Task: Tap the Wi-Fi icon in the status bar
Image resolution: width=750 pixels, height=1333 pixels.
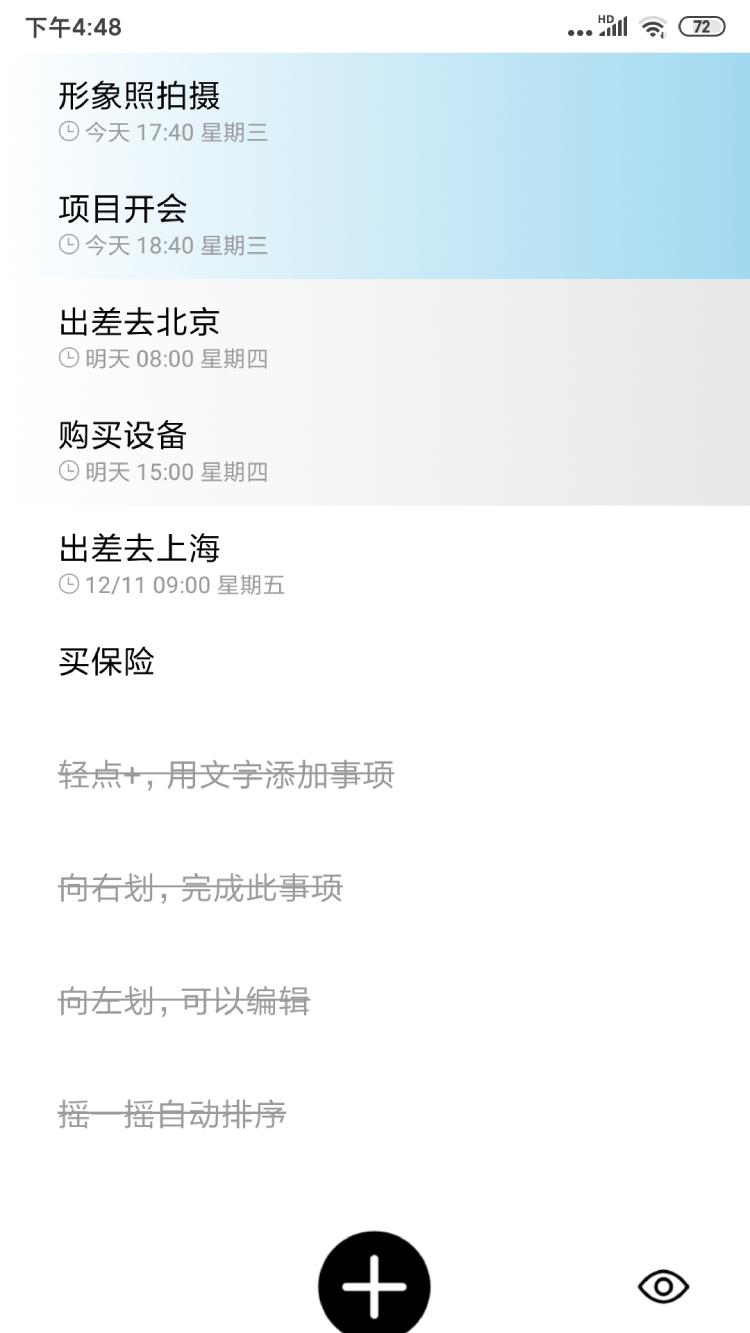Action: pos(651,27)
